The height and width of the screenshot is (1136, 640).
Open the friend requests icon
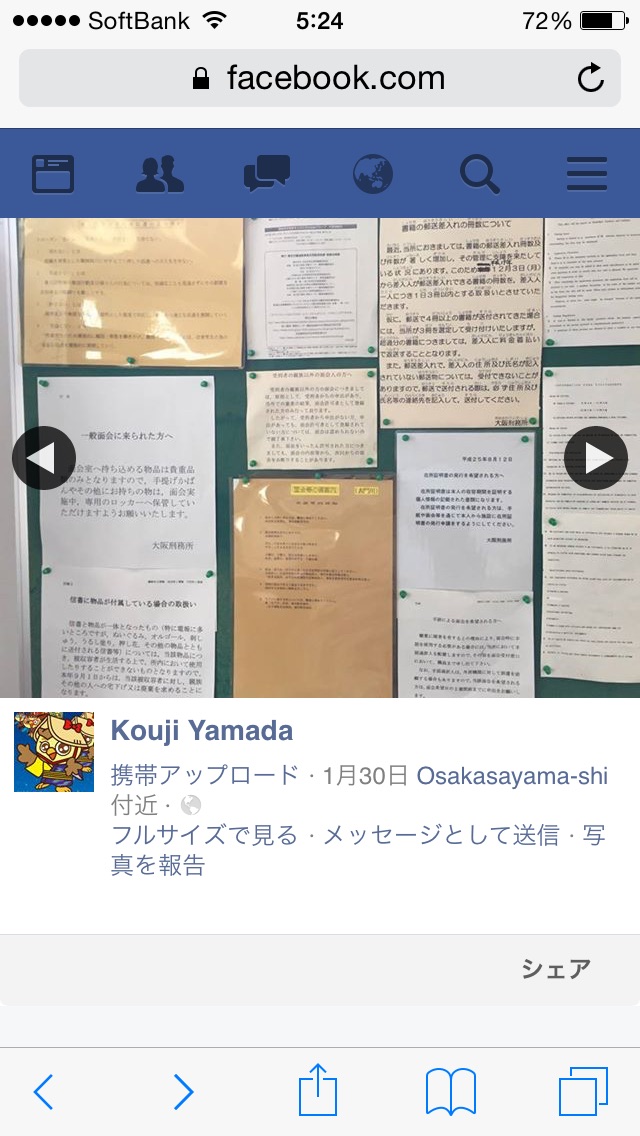[159, 175]
